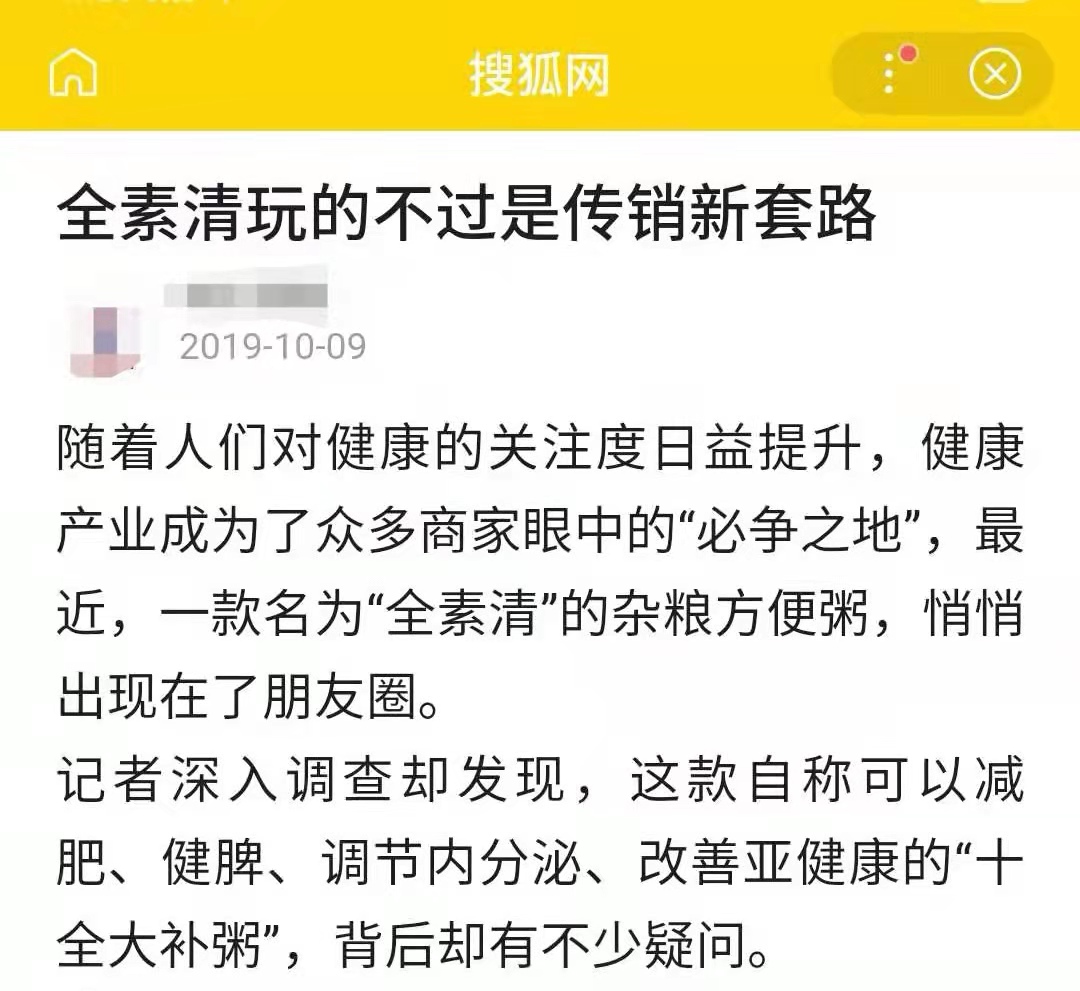The image size is (1080, 991).
Task: Close the 搜狐网 mini program
Action: click(995, 75)
